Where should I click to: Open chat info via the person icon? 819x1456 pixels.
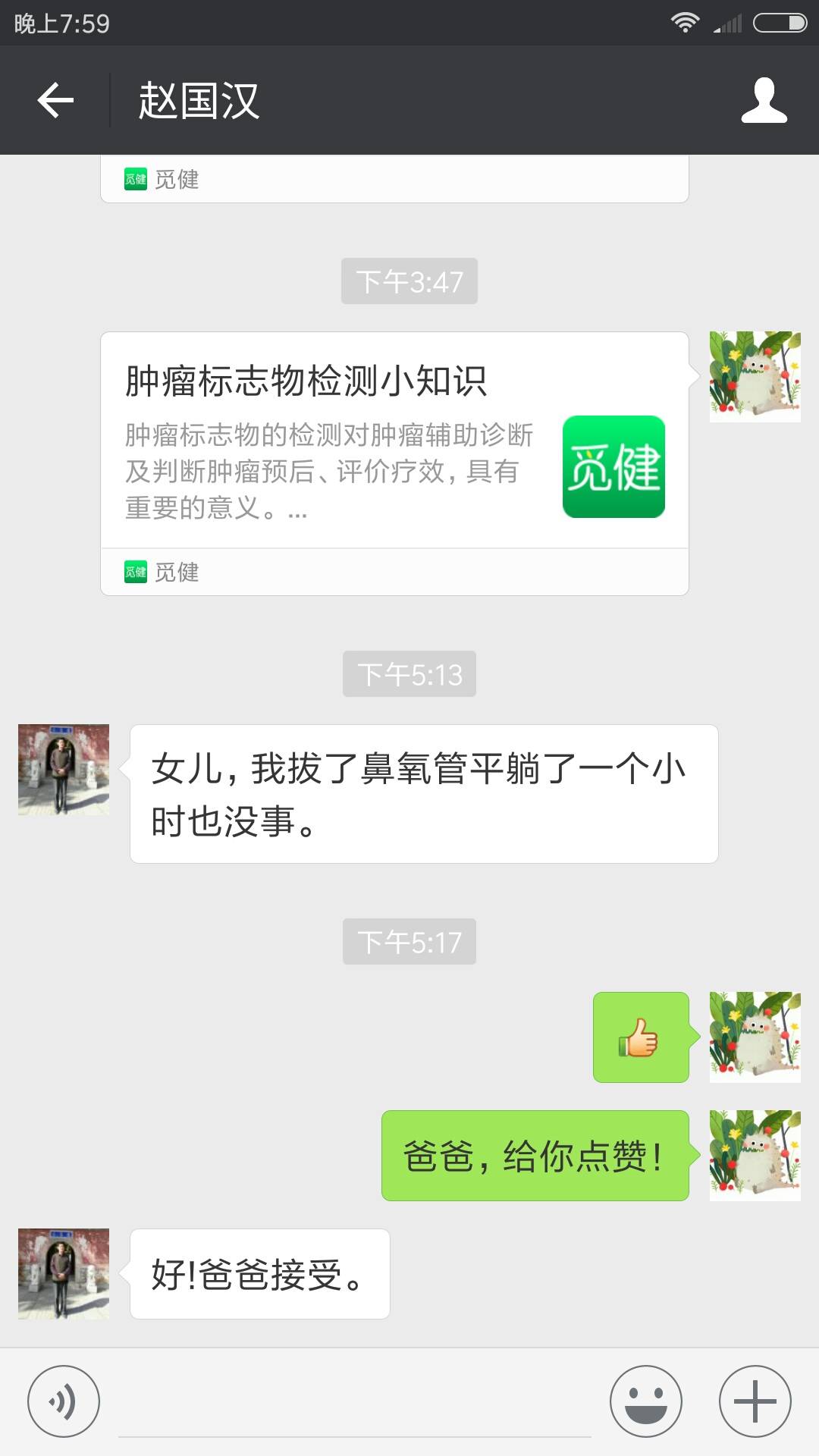764,100
